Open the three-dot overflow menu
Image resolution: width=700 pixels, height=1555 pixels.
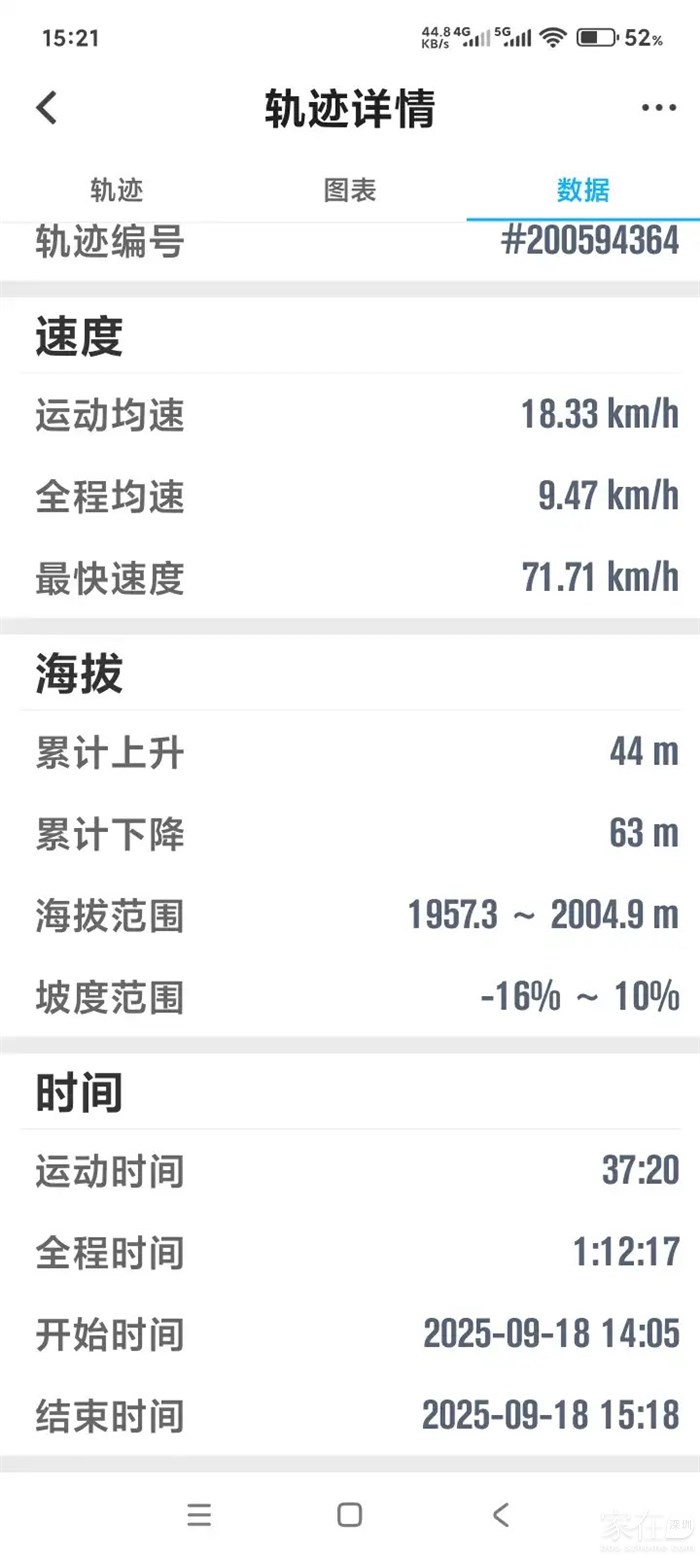[x=658, y=108]
